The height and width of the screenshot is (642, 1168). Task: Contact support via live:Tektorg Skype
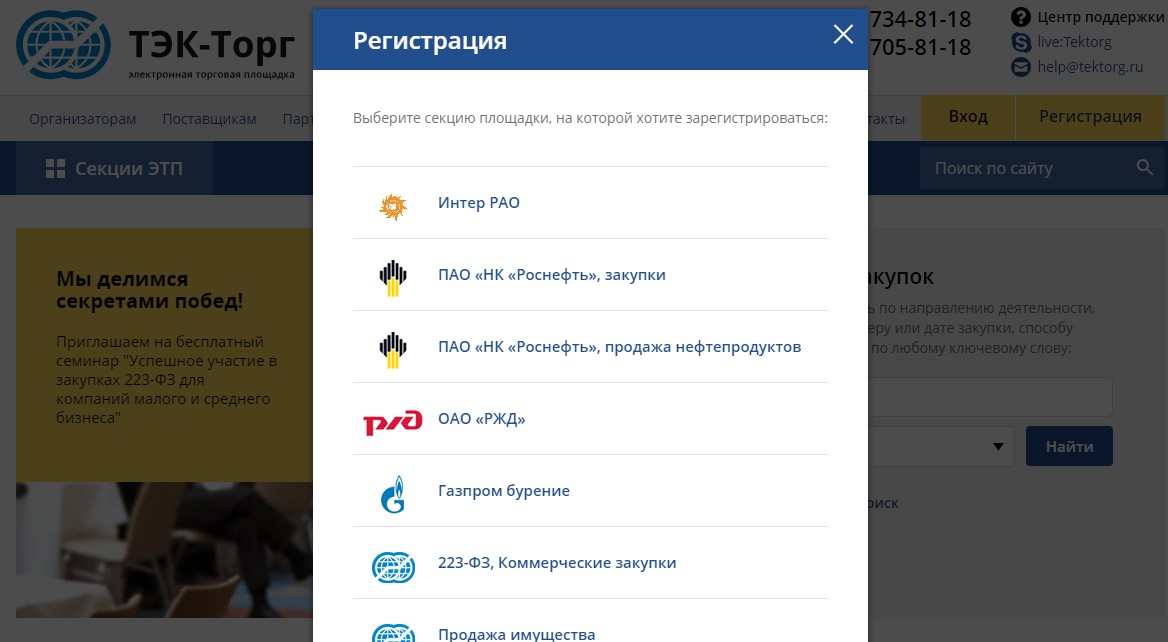(1074, 42)
